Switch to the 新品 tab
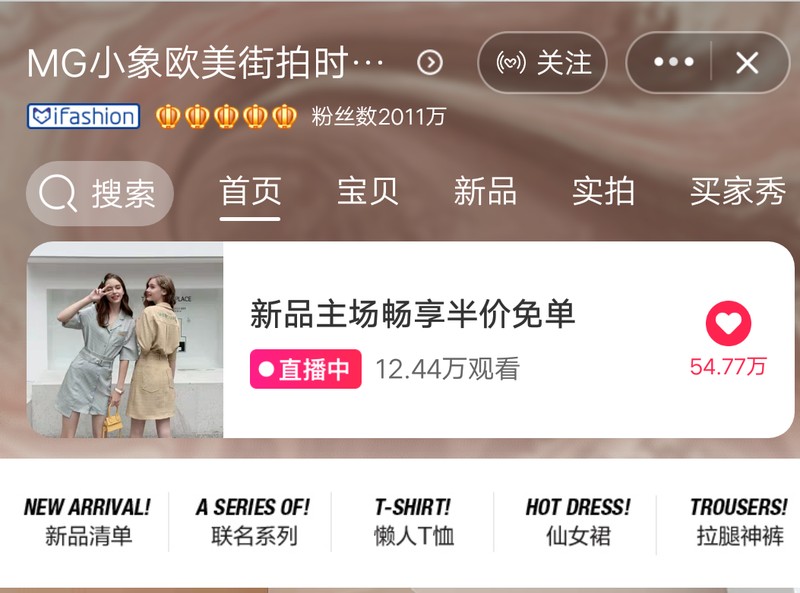 tap(485, 191)
